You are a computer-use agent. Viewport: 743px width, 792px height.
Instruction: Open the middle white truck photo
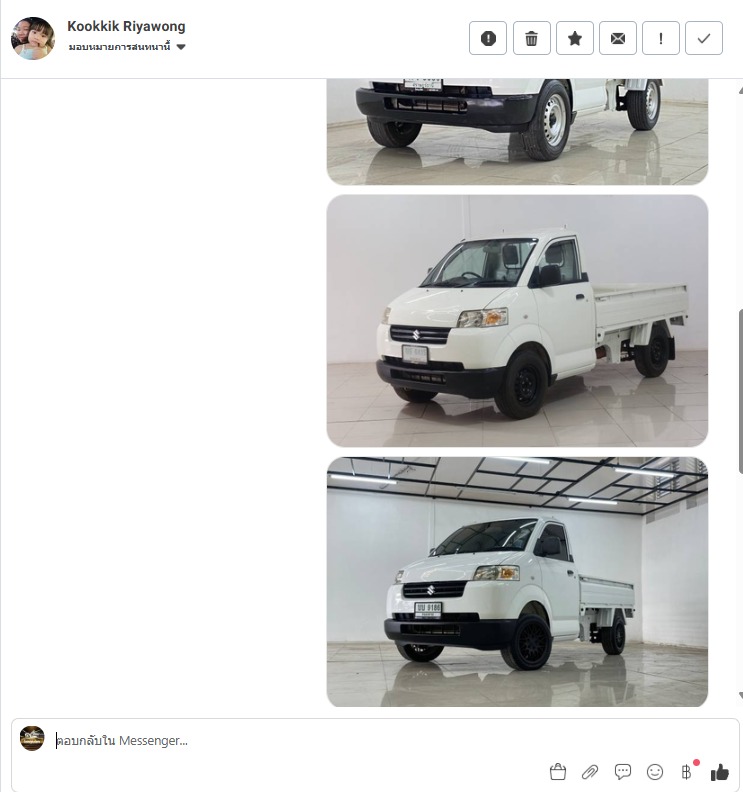click(x=517, y=320)
